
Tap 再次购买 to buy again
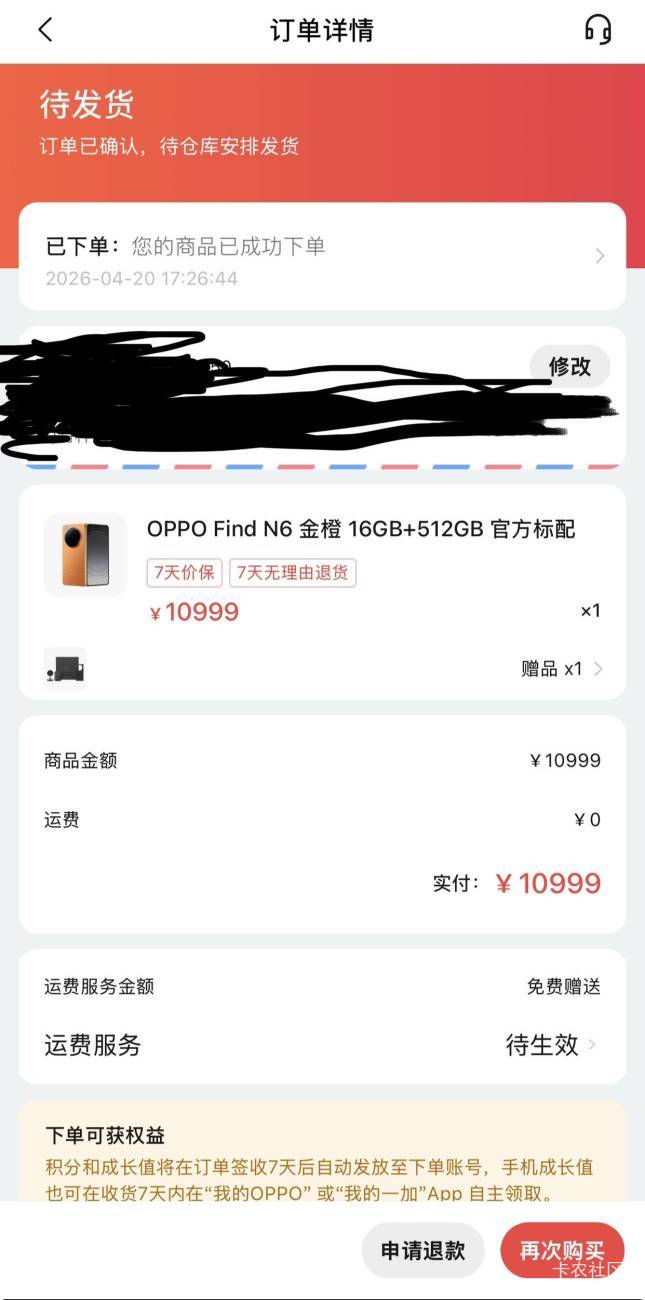(x=562, y=1250)
